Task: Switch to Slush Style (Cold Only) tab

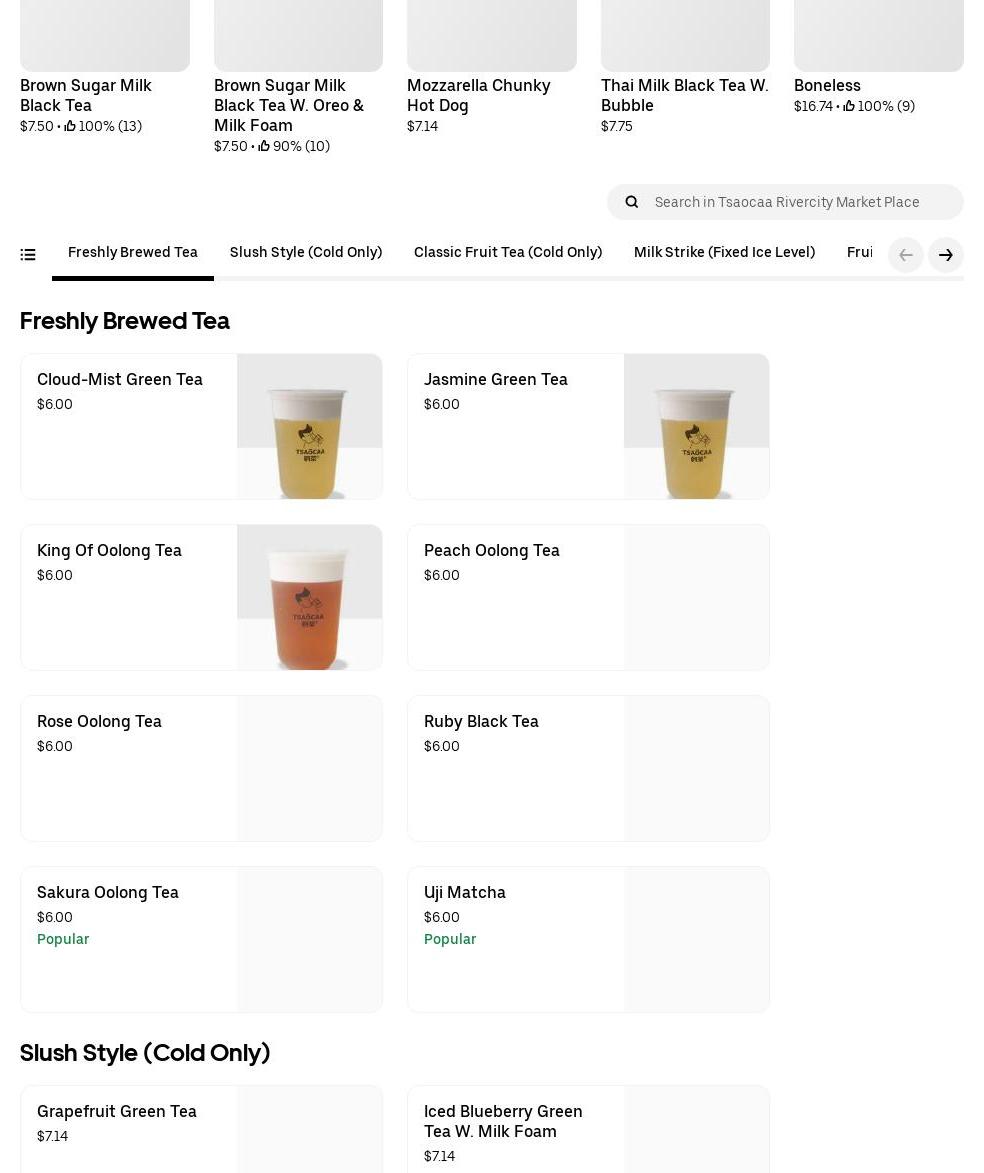Action: tap(305, 253)
